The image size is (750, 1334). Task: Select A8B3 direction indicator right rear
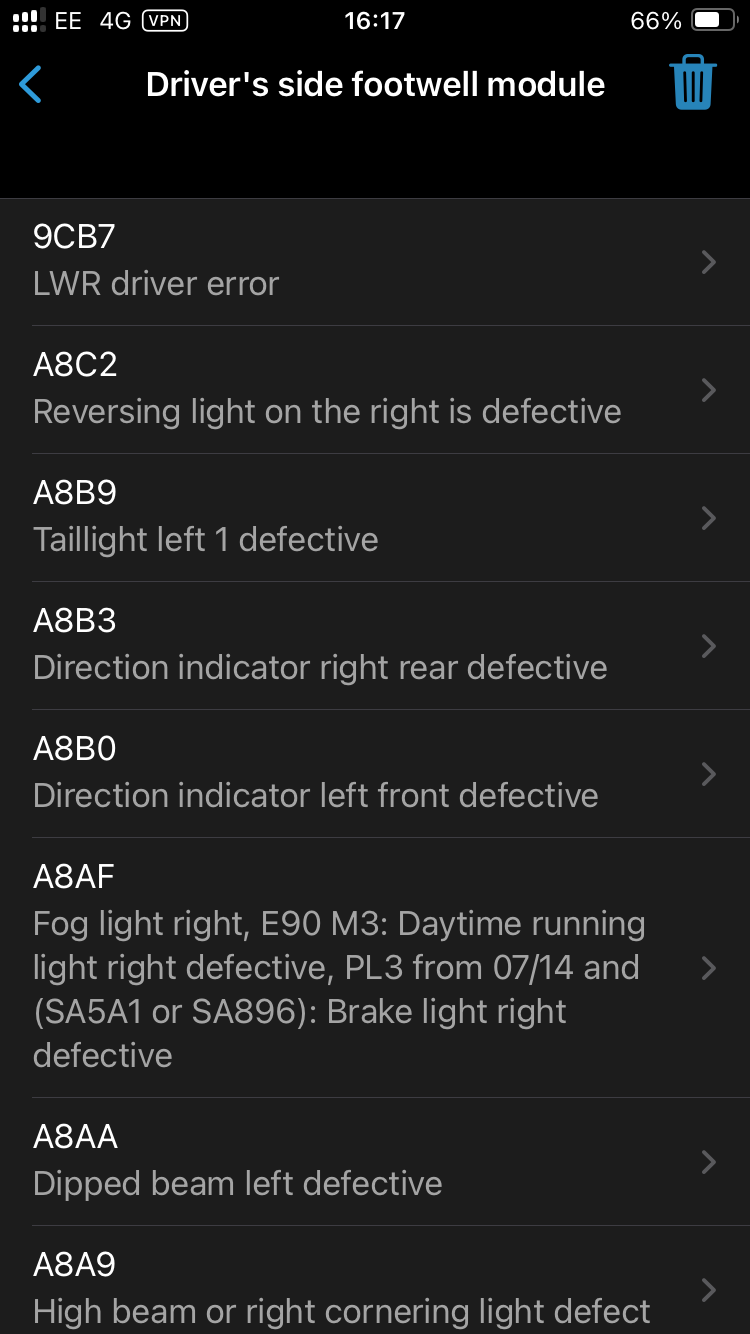coord(375,646)
